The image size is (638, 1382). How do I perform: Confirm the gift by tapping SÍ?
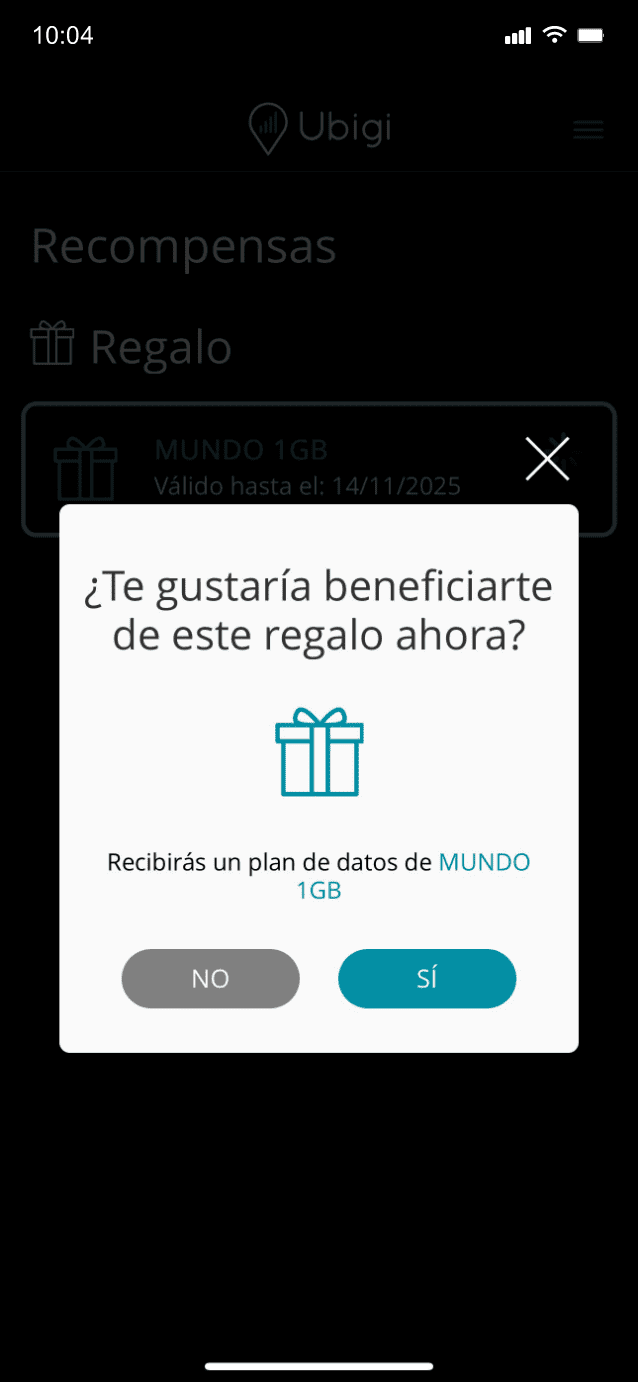point(427,978)
